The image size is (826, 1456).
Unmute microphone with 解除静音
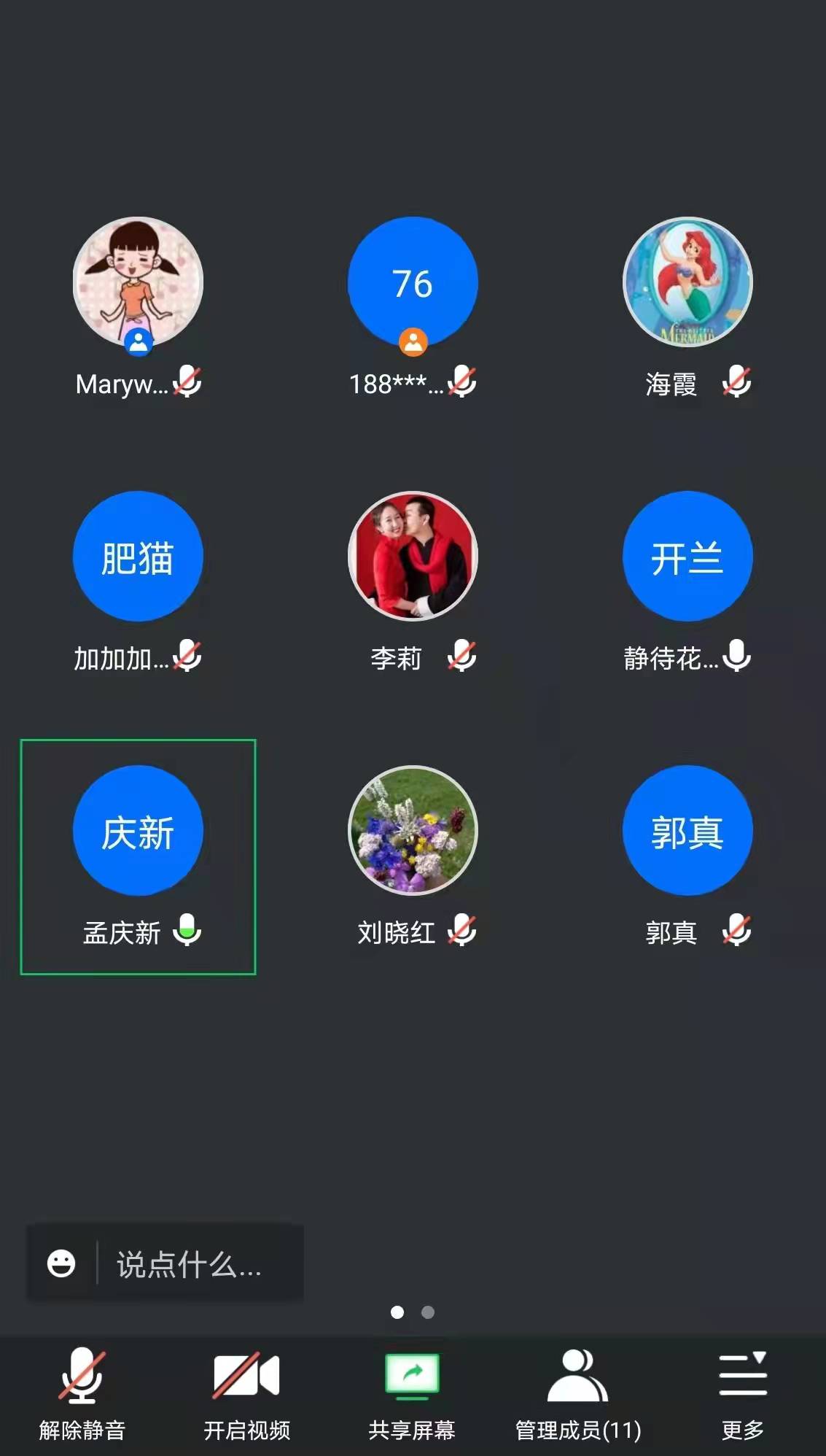82,1392
